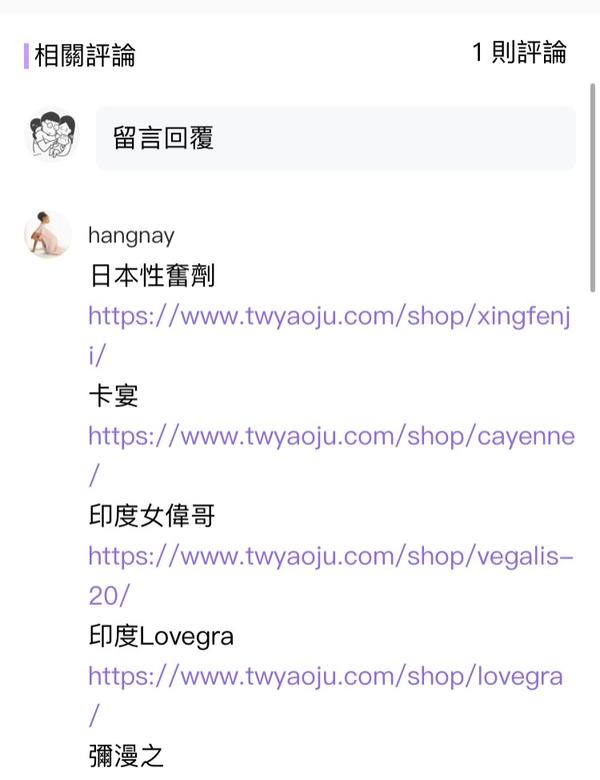Open the cayenne shop link
600x780 pixels.
pyautogui.click(x=330, y=436)
